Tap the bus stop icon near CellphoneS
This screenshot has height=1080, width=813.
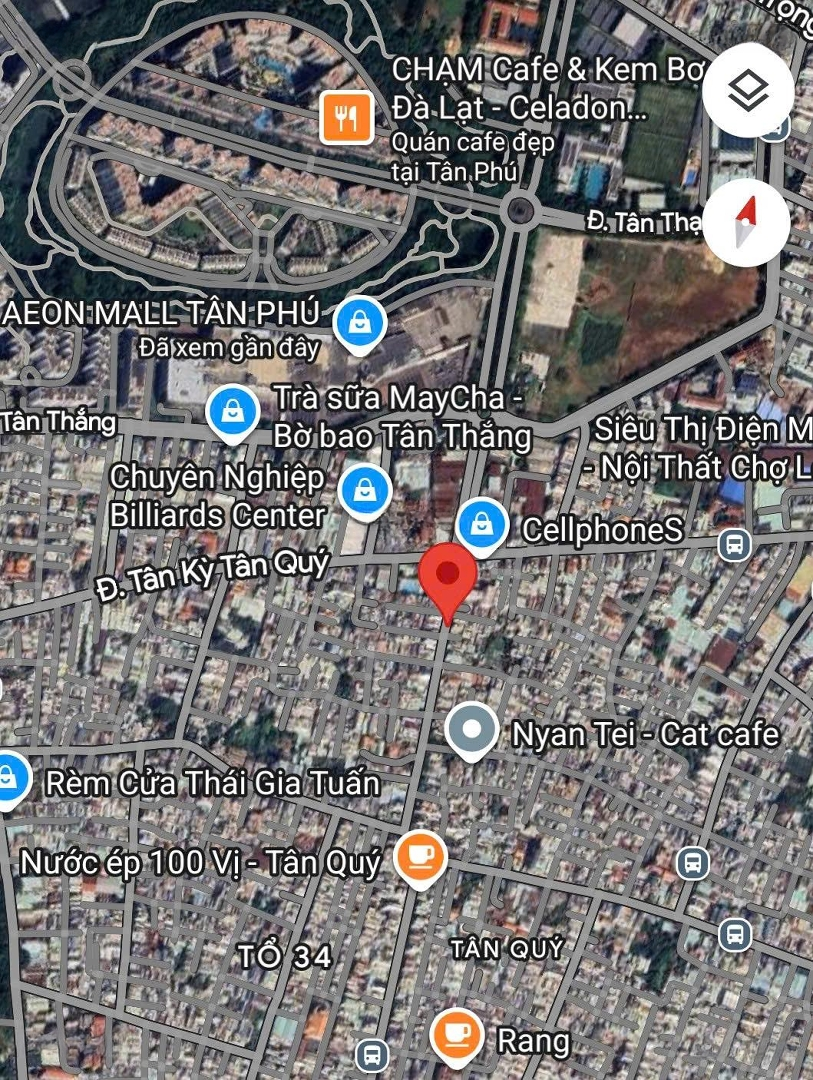coord(734,545)
